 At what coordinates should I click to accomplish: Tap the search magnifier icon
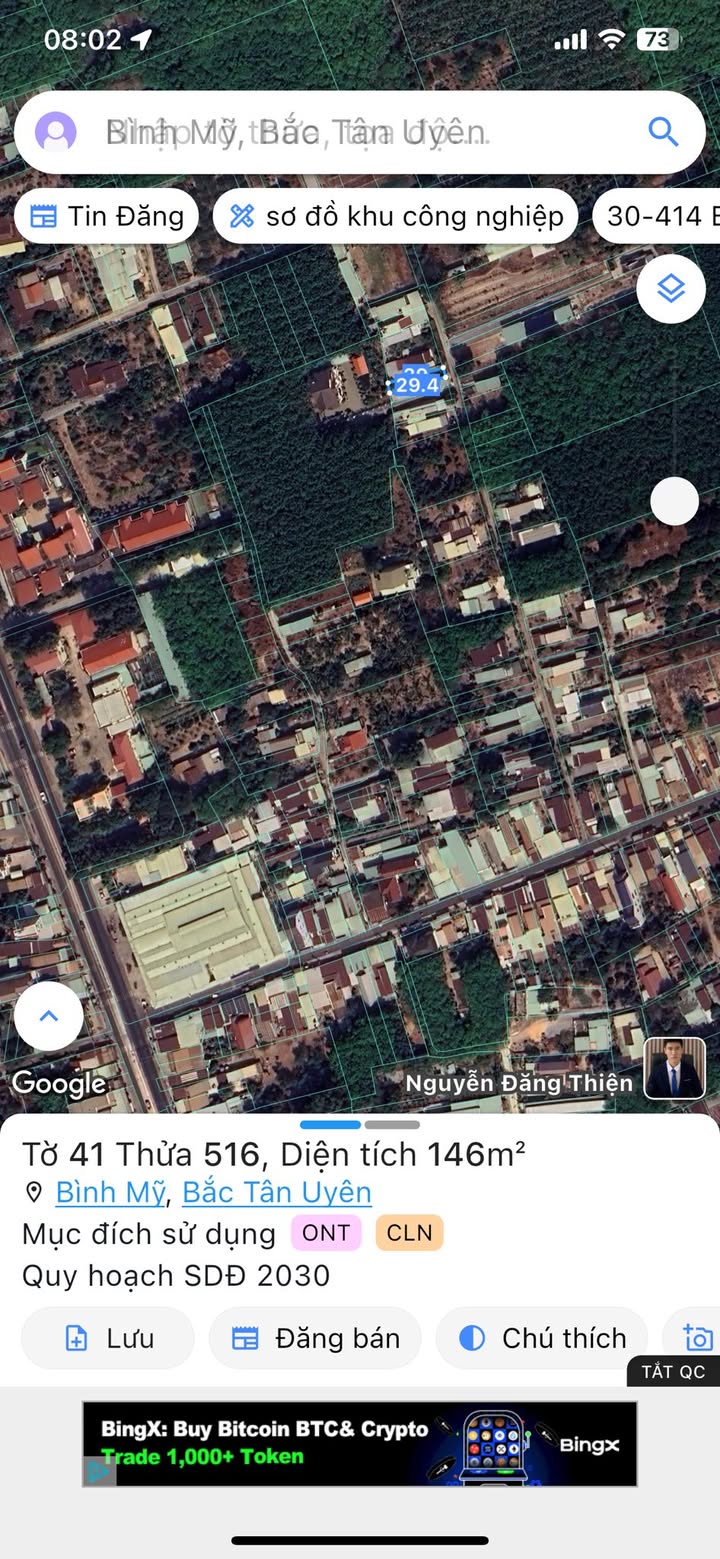point(663,131)
